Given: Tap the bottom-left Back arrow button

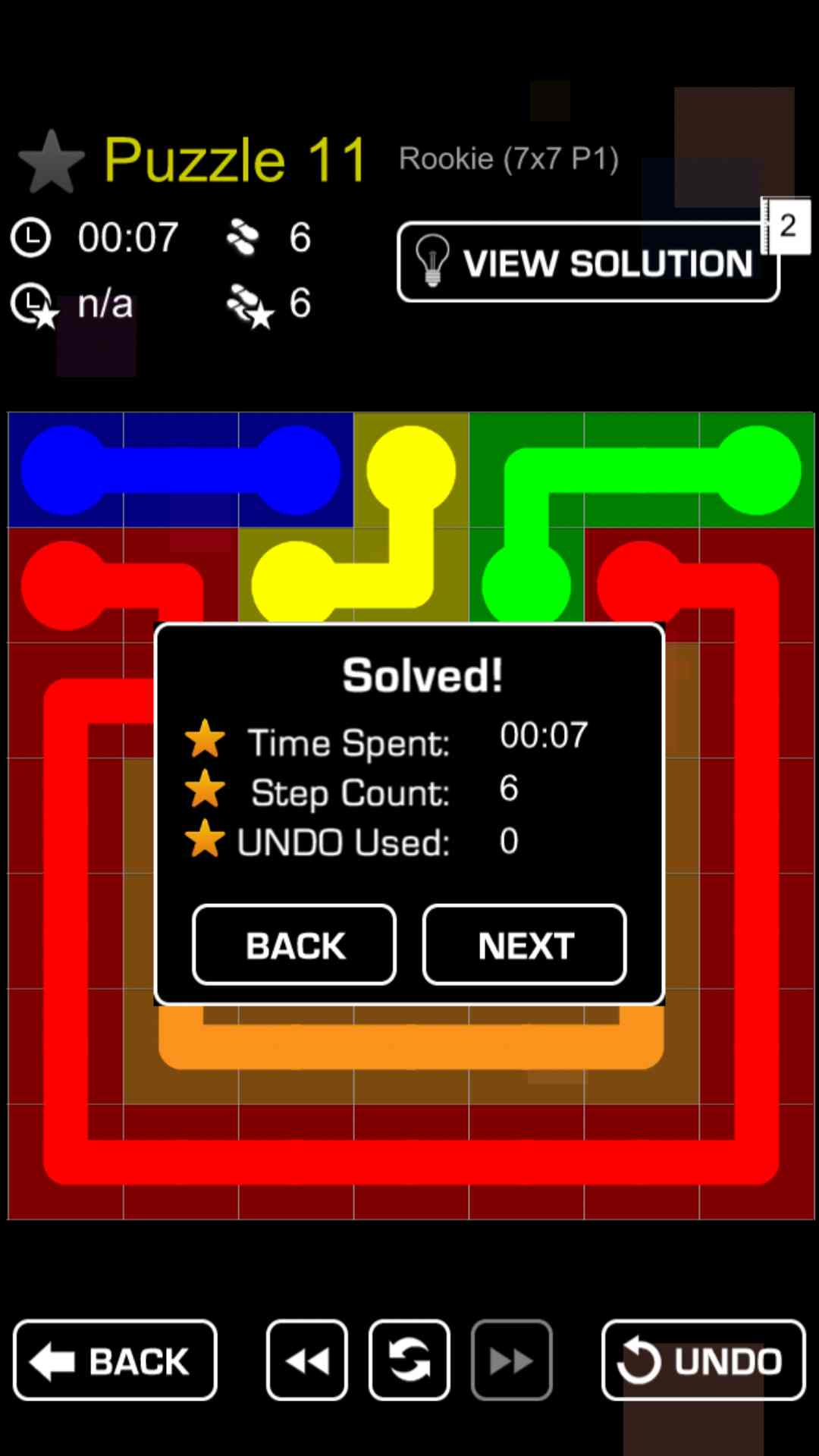Looking at the screenshot, I should click(x=115, y=1360).
